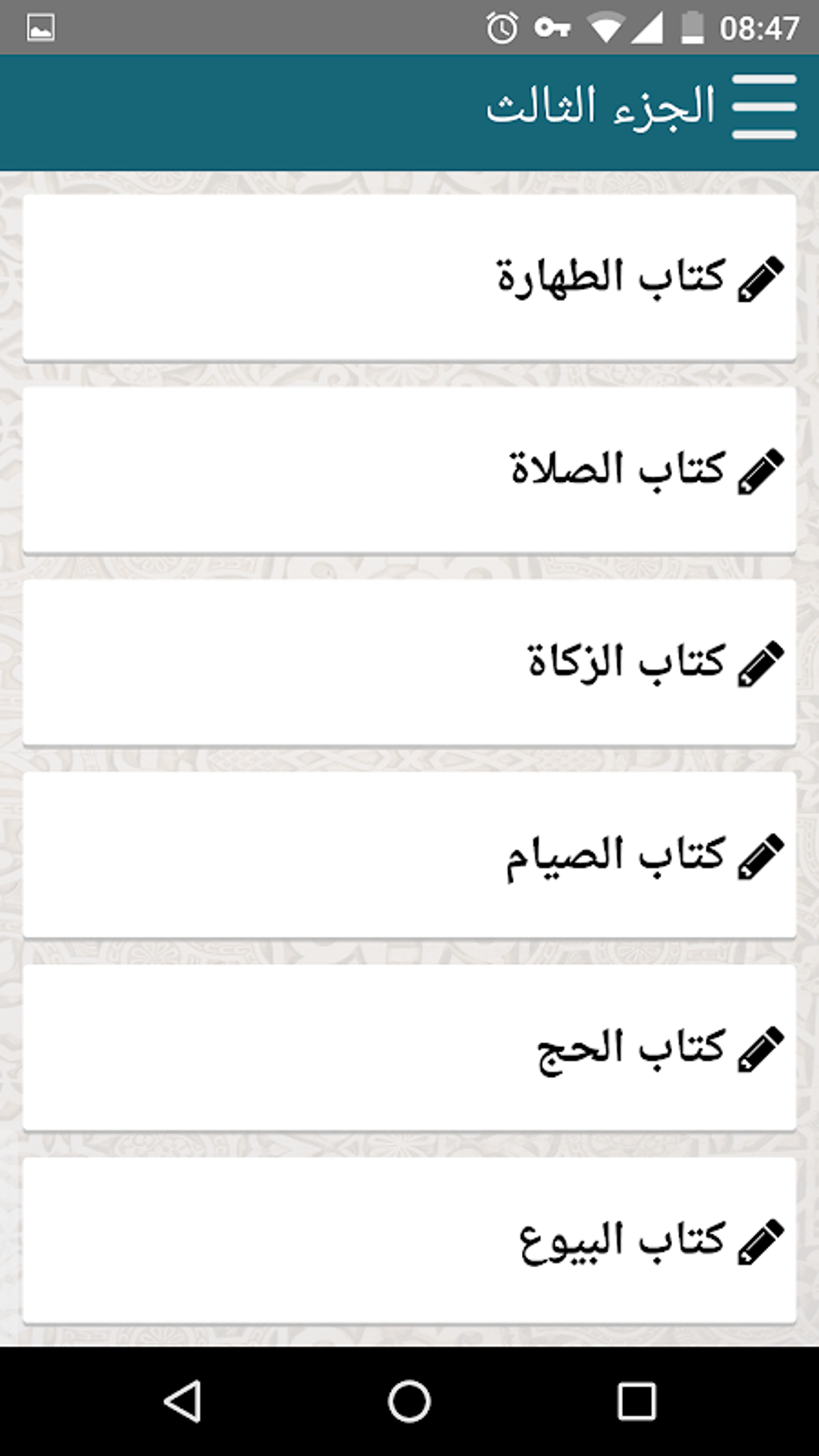Open the hamburger drawer menu

pyautogui.click(x=764, y=108)
